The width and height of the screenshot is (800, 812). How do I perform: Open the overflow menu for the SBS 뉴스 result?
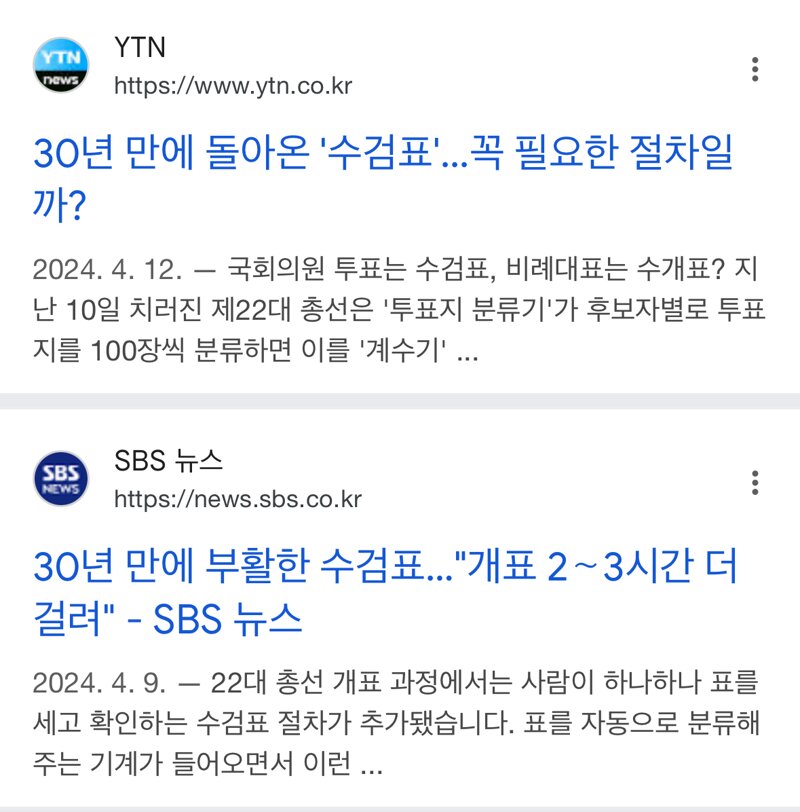pyautogui.click(x=755, y=482)
